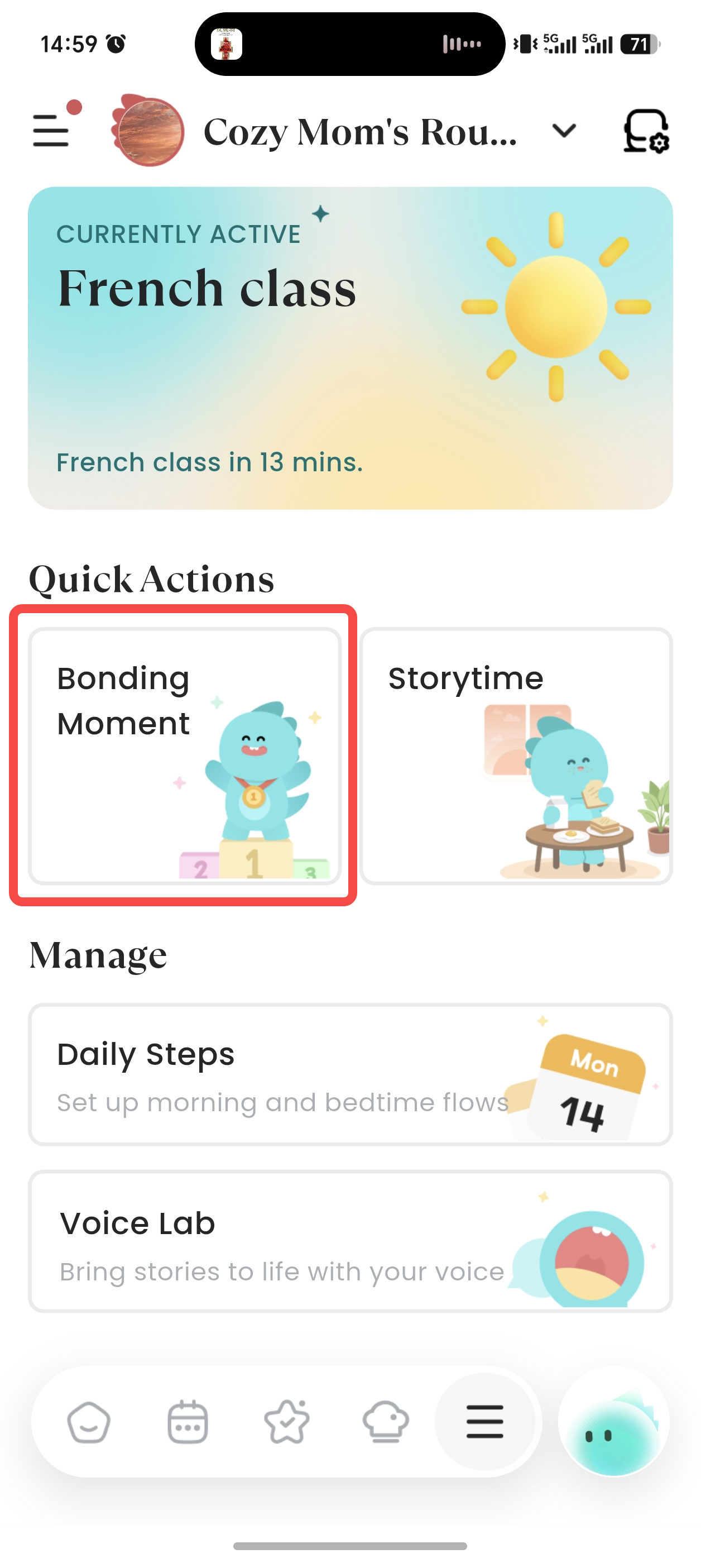
Task: Switch to the star badge tab
Action: pyautogui.click(x=287, y=1422)
